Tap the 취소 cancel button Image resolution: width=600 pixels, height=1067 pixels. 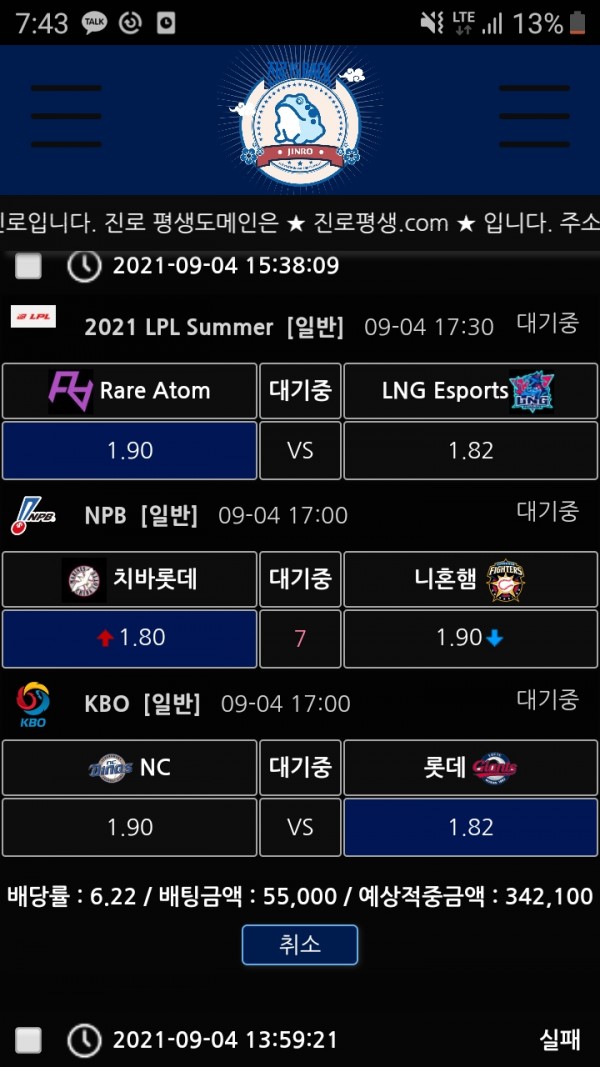click(x=300, y=944)
